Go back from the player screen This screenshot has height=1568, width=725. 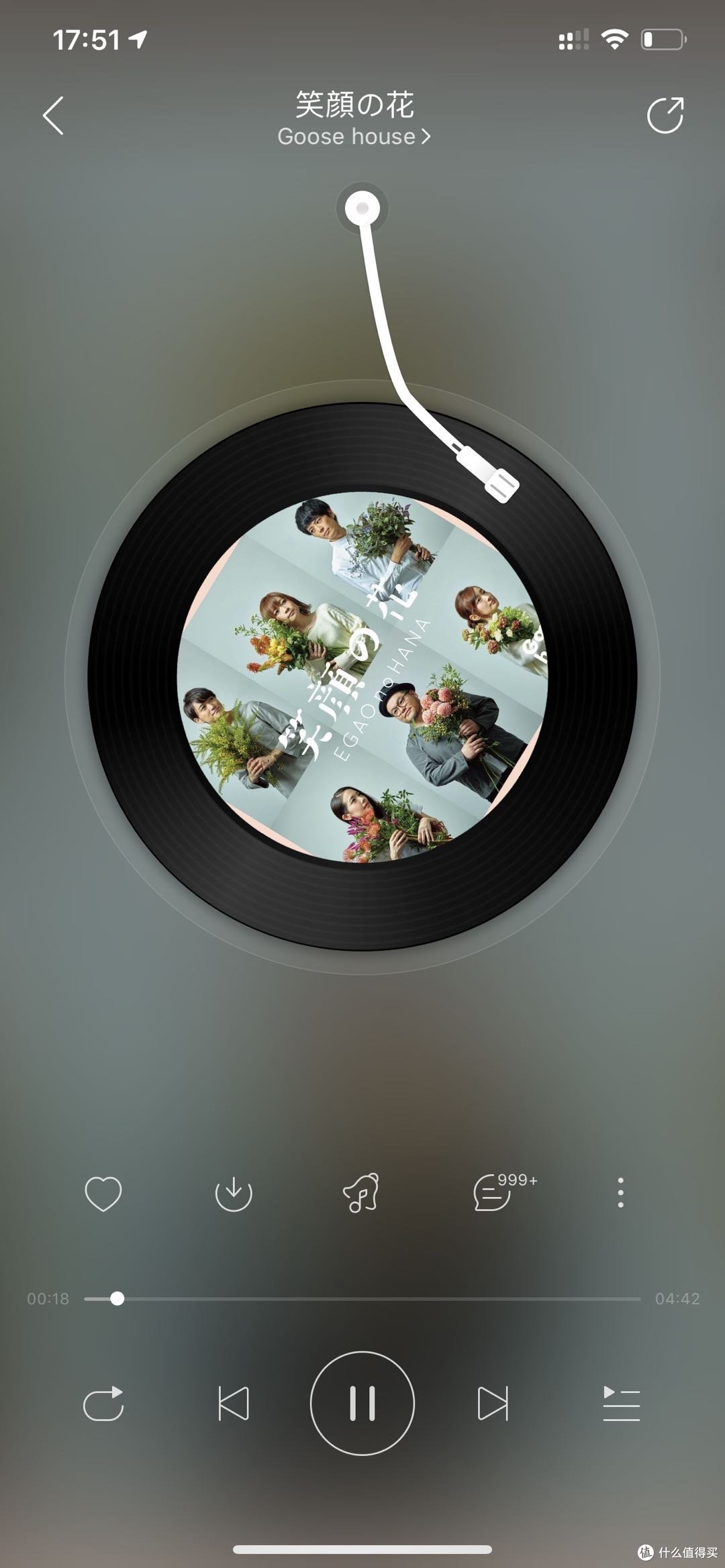(54, 115)
